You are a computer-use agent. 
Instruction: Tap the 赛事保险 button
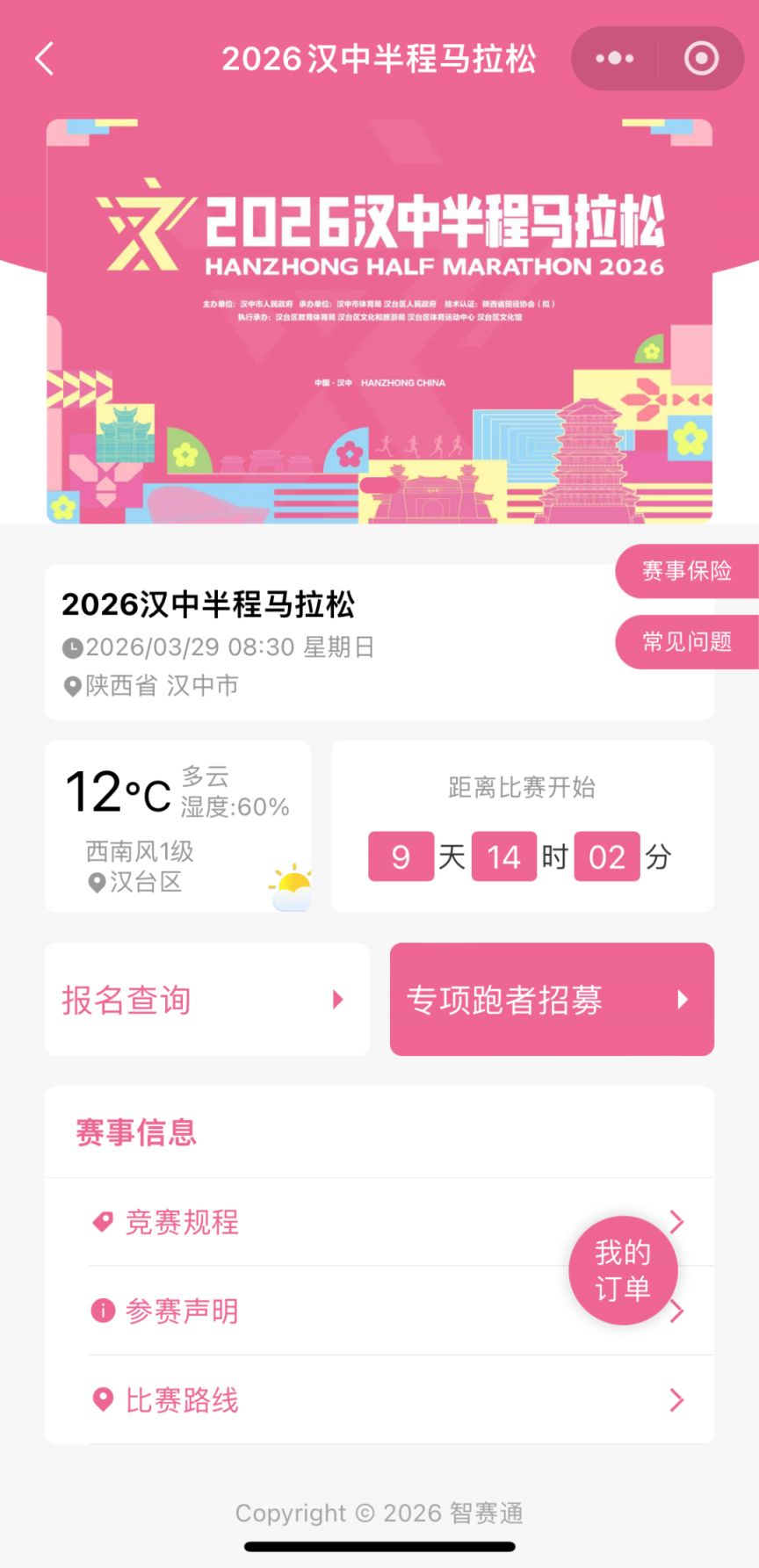[689, 571]
